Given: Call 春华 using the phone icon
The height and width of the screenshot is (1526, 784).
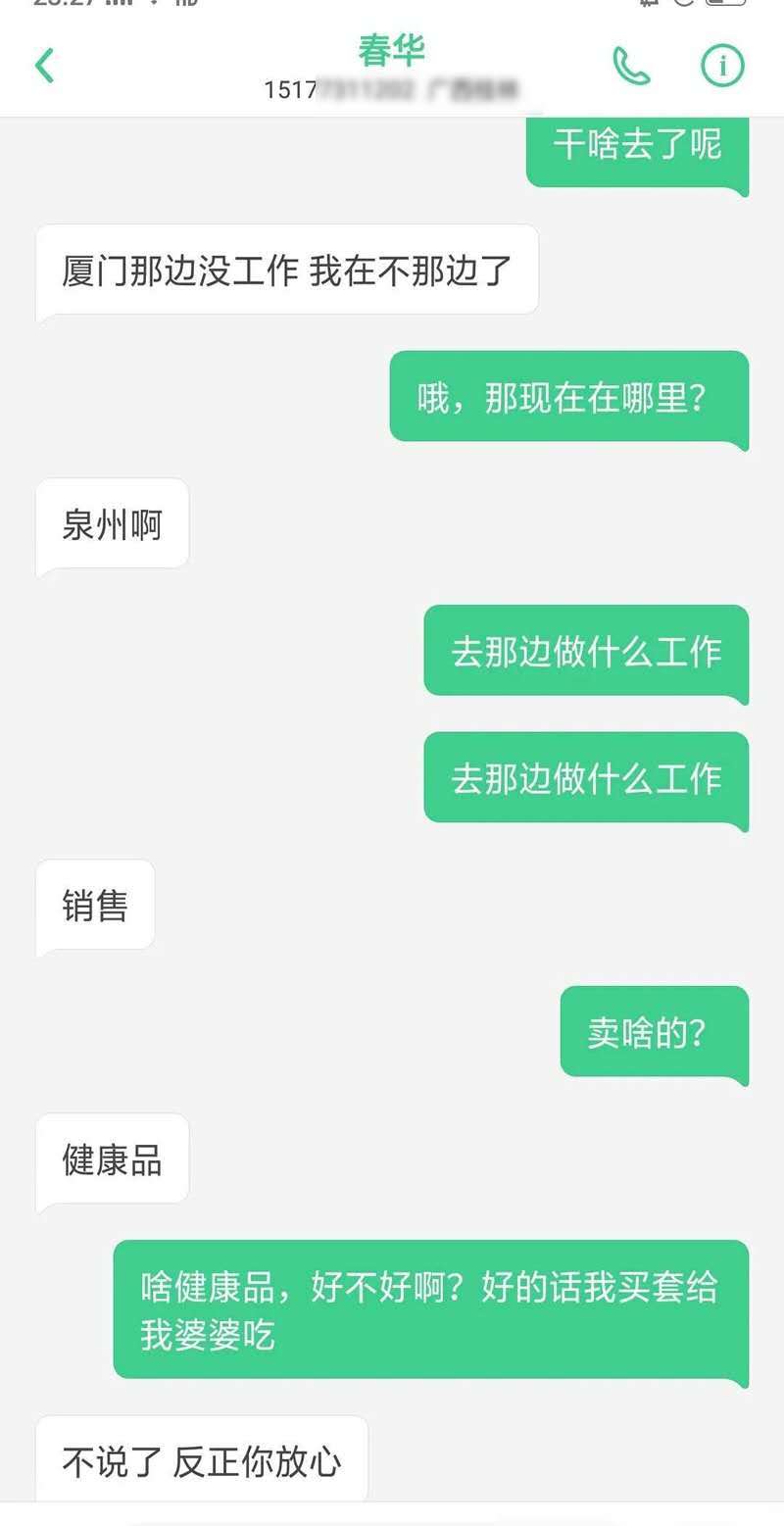Looking at the screenshot, I should point(631,66).
